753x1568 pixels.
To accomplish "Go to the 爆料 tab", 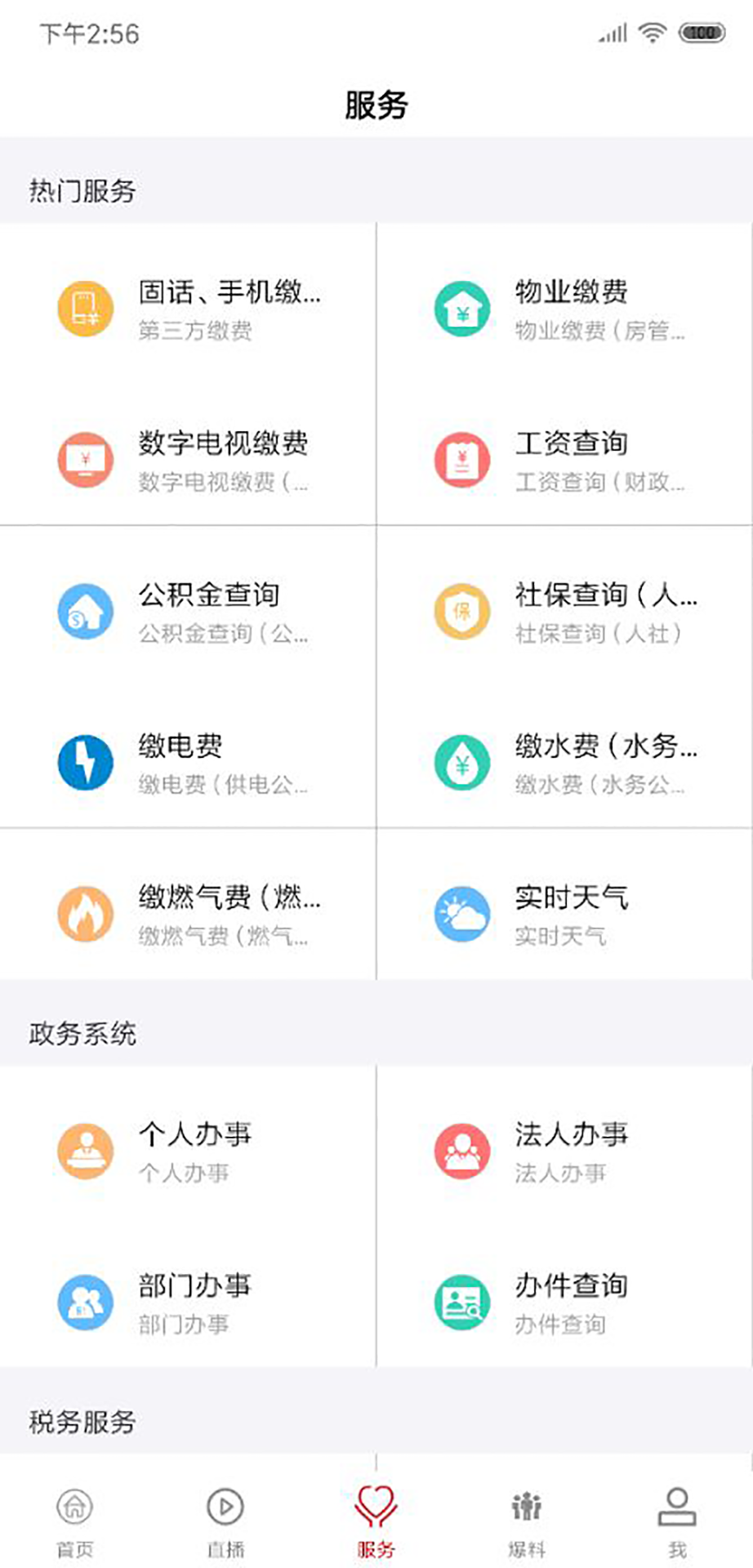I will point(527,1522).
